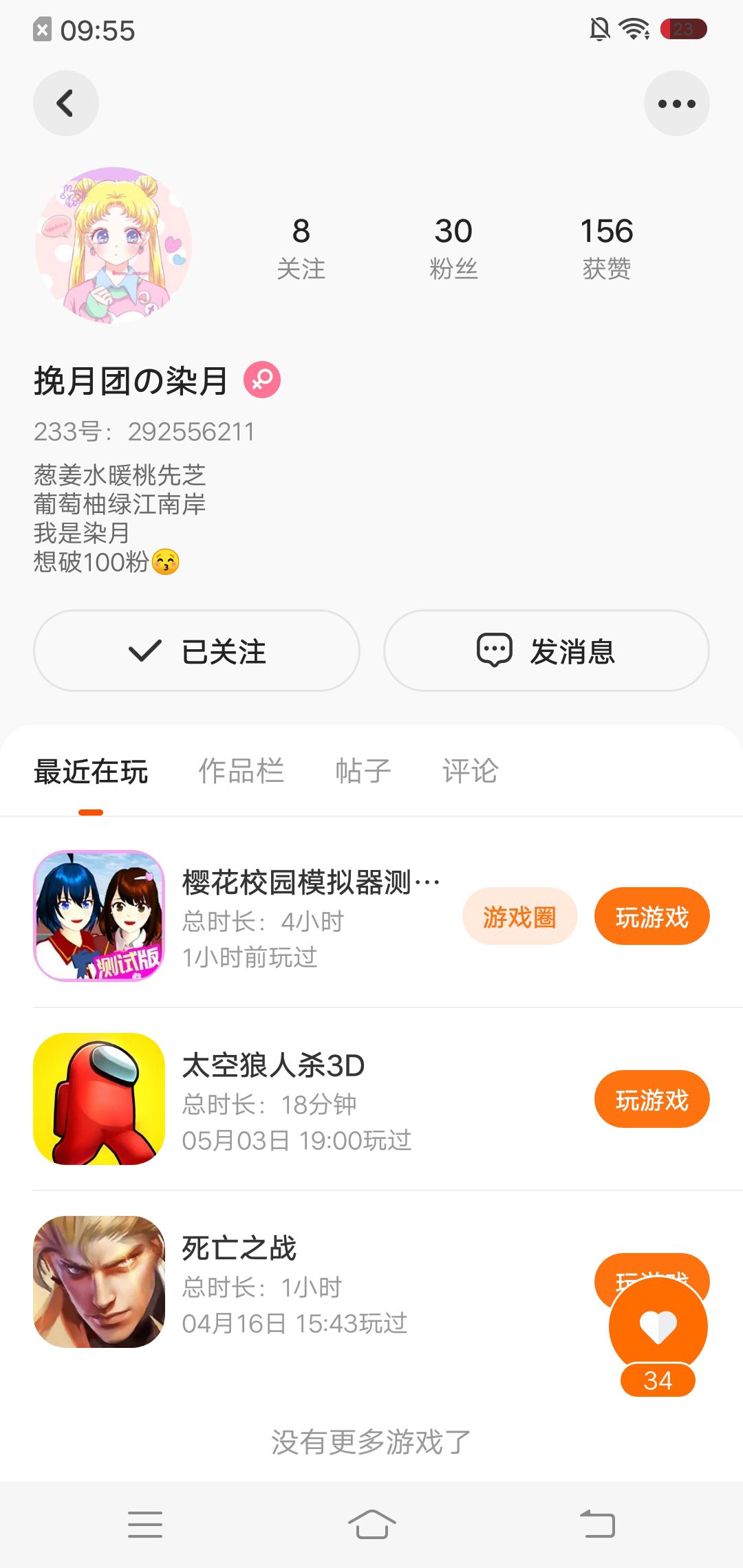Switch to the 帖子 tab
The height and width of the screenshot is (1568, 743).
(363, 771)
